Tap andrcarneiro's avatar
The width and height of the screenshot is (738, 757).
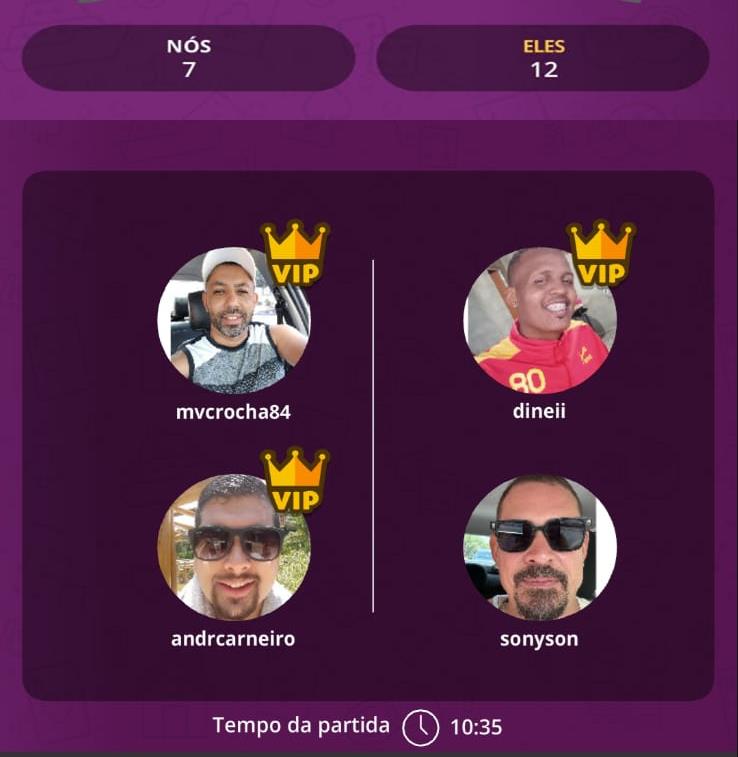pyautogui.click(x=234, y=547)
